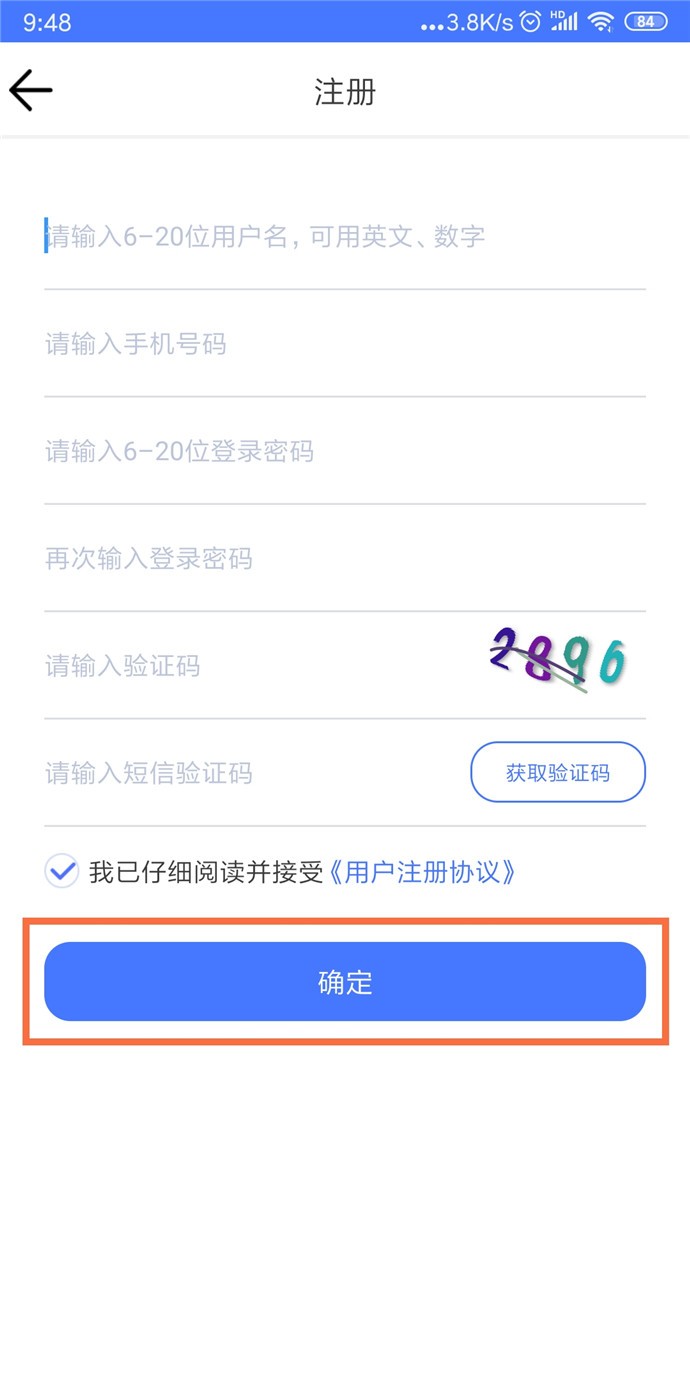The width and height of the screenshot is (690, 1380).
Task: Select the login password field
Action: click(x=300, y=452)
